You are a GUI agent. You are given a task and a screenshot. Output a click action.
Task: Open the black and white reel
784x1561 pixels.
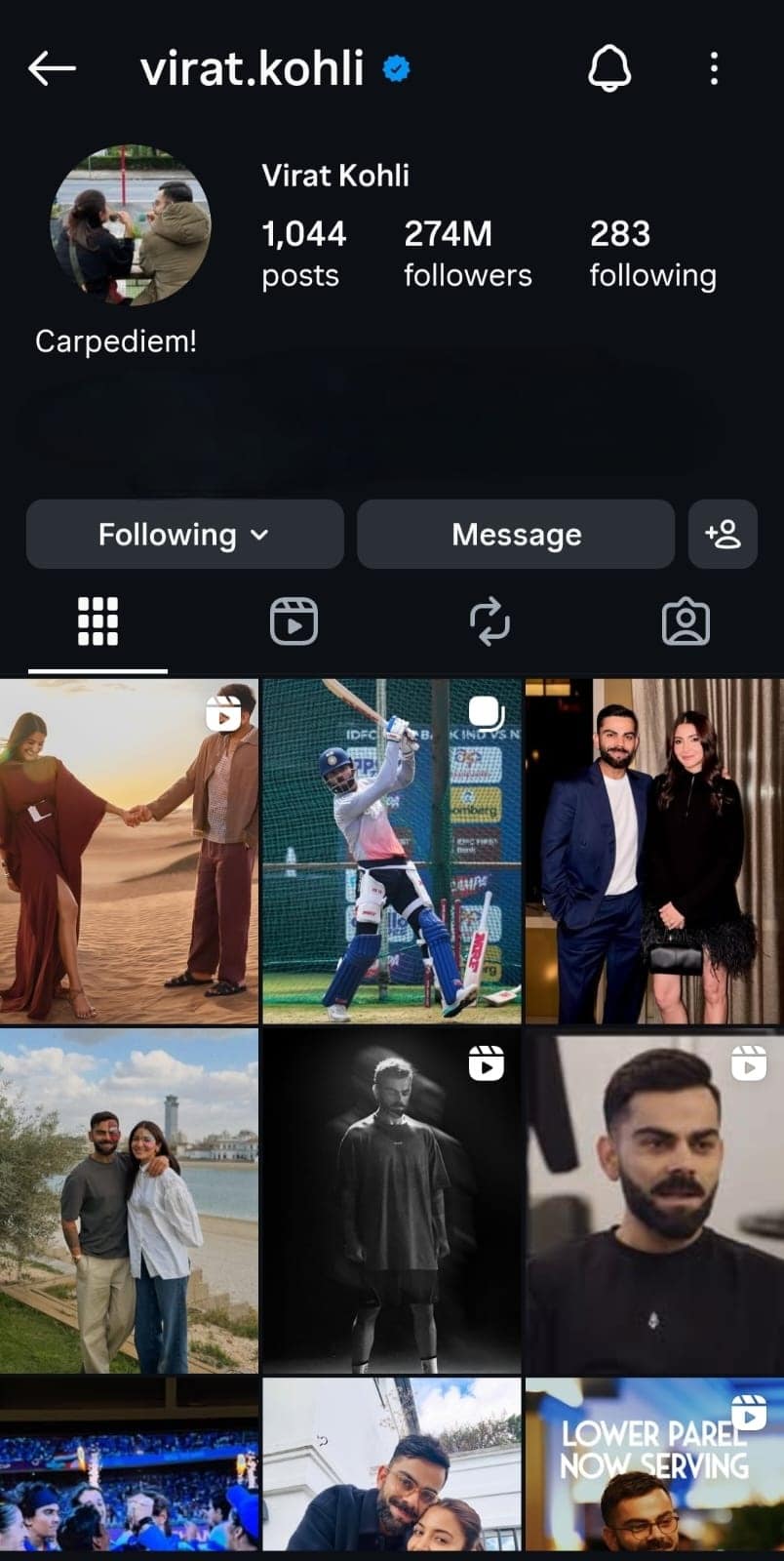tap(392, 1200)
